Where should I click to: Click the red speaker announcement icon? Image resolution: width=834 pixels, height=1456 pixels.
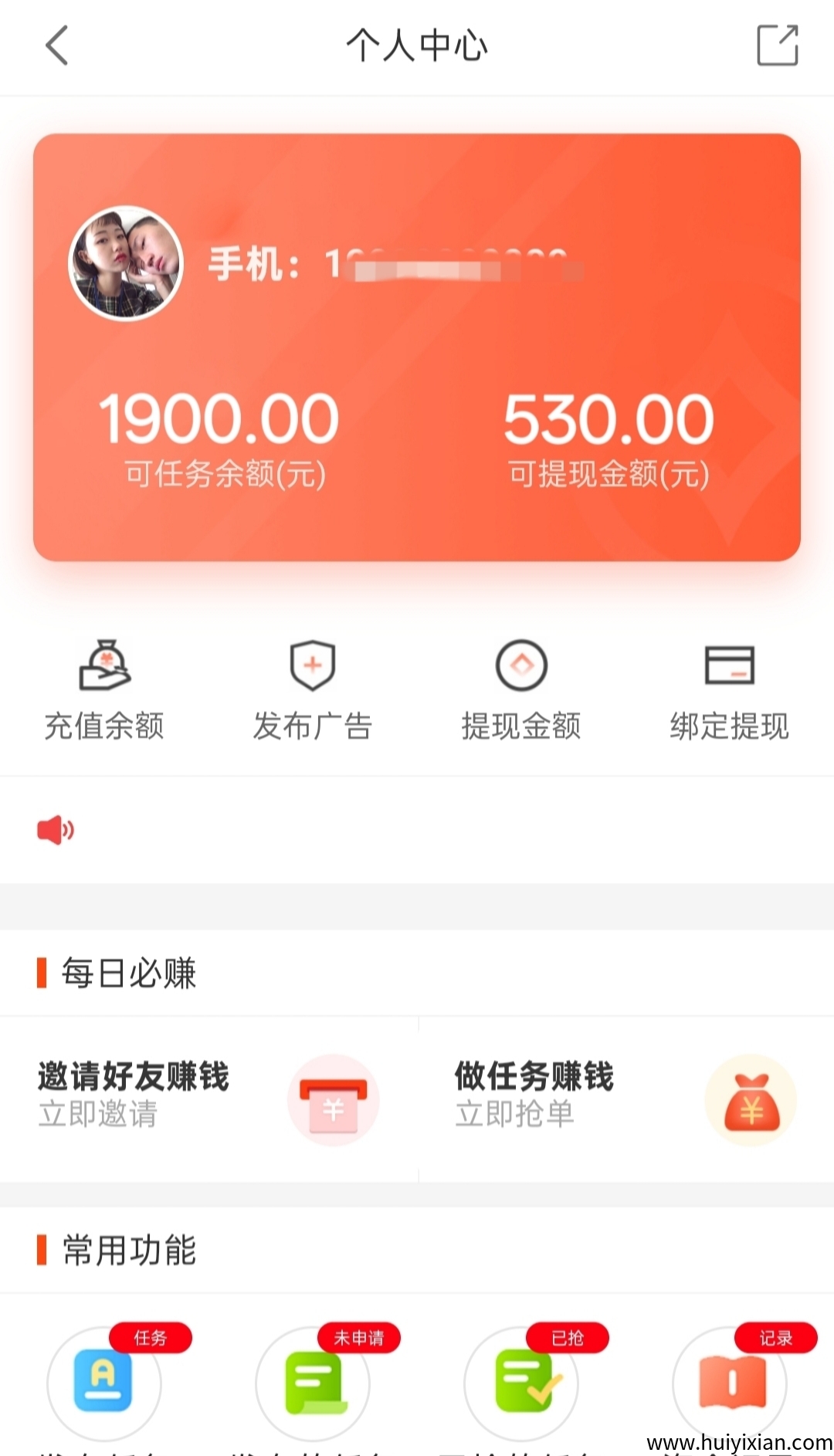pos(54,830)
